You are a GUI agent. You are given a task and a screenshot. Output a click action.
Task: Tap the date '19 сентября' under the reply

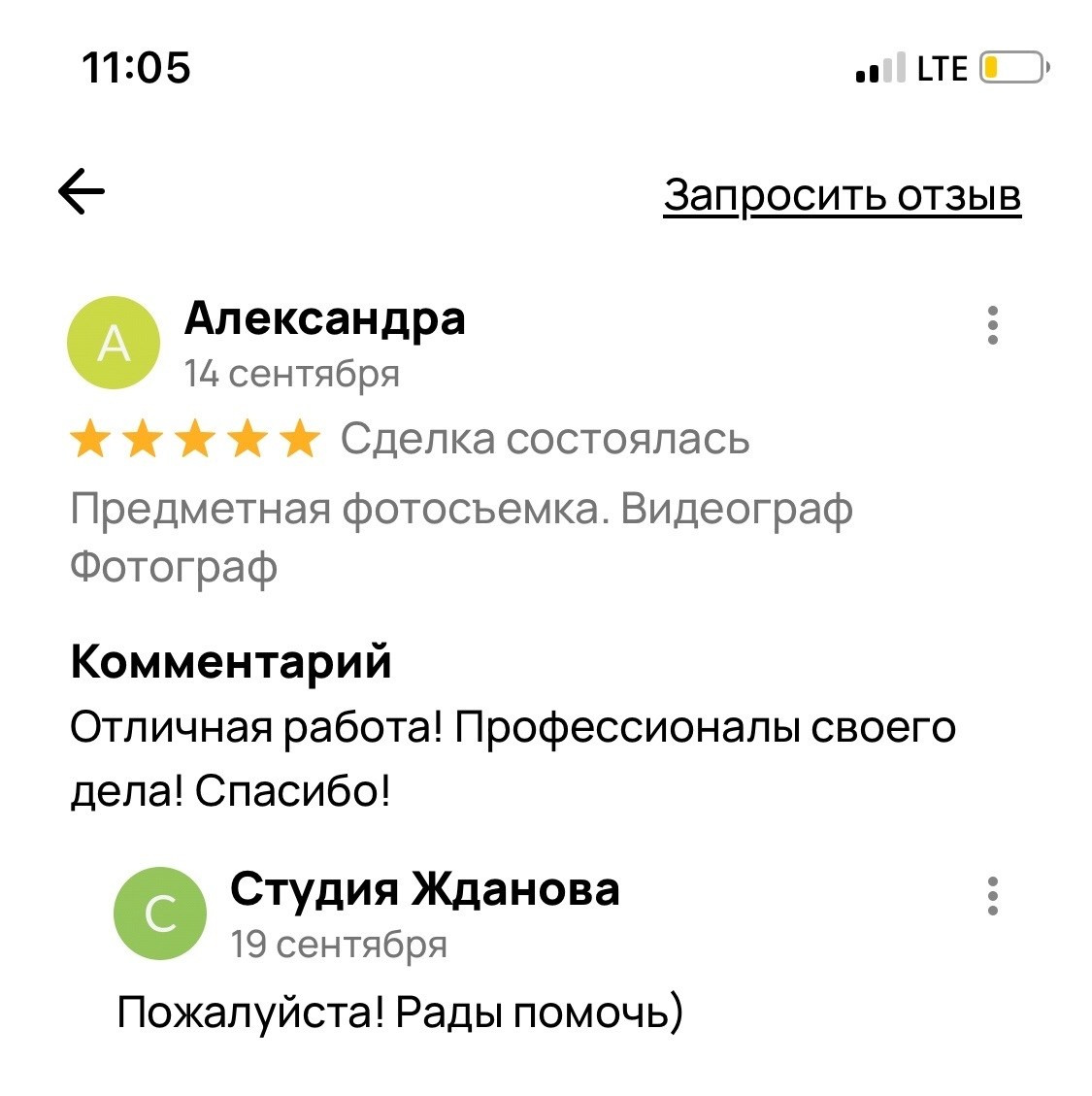[339, 944]
